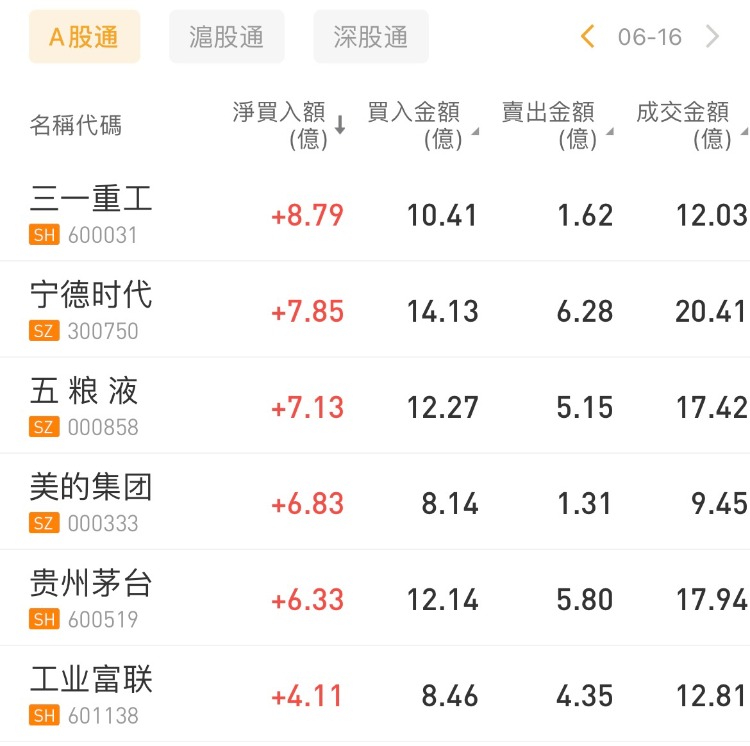This screenshot has height=746, width=750.
Task: Open 工业富联 stock details
Action: coord(92,693)
